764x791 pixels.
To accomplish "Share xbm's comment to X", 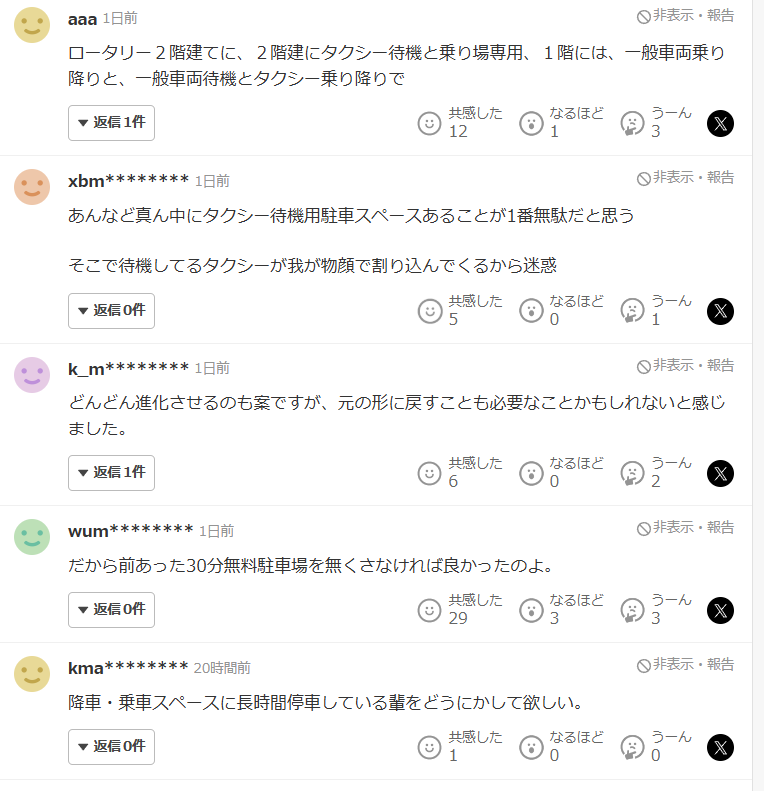I will (x=720, y=311).
